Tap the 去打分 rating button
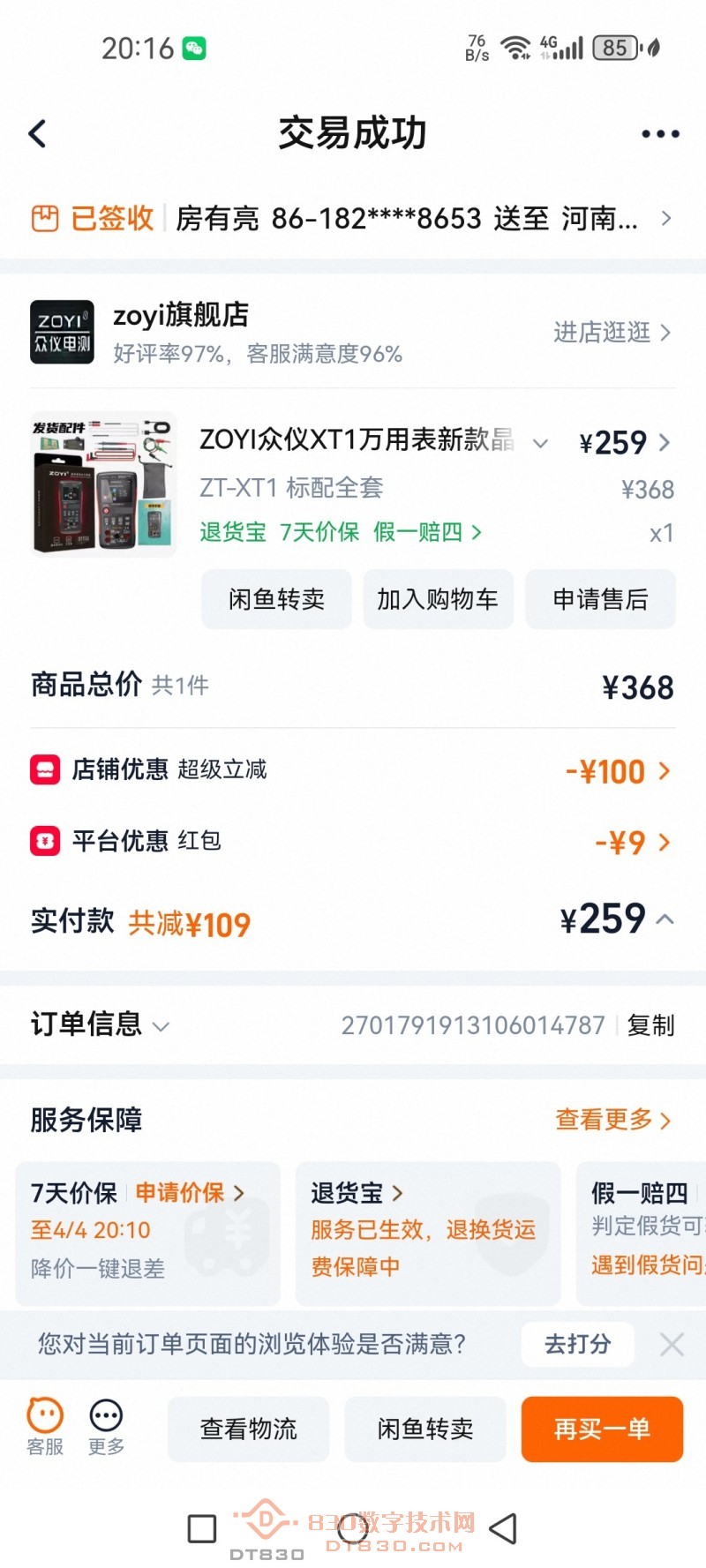This screenshot has height=1568, width=706. point(578,1344)
